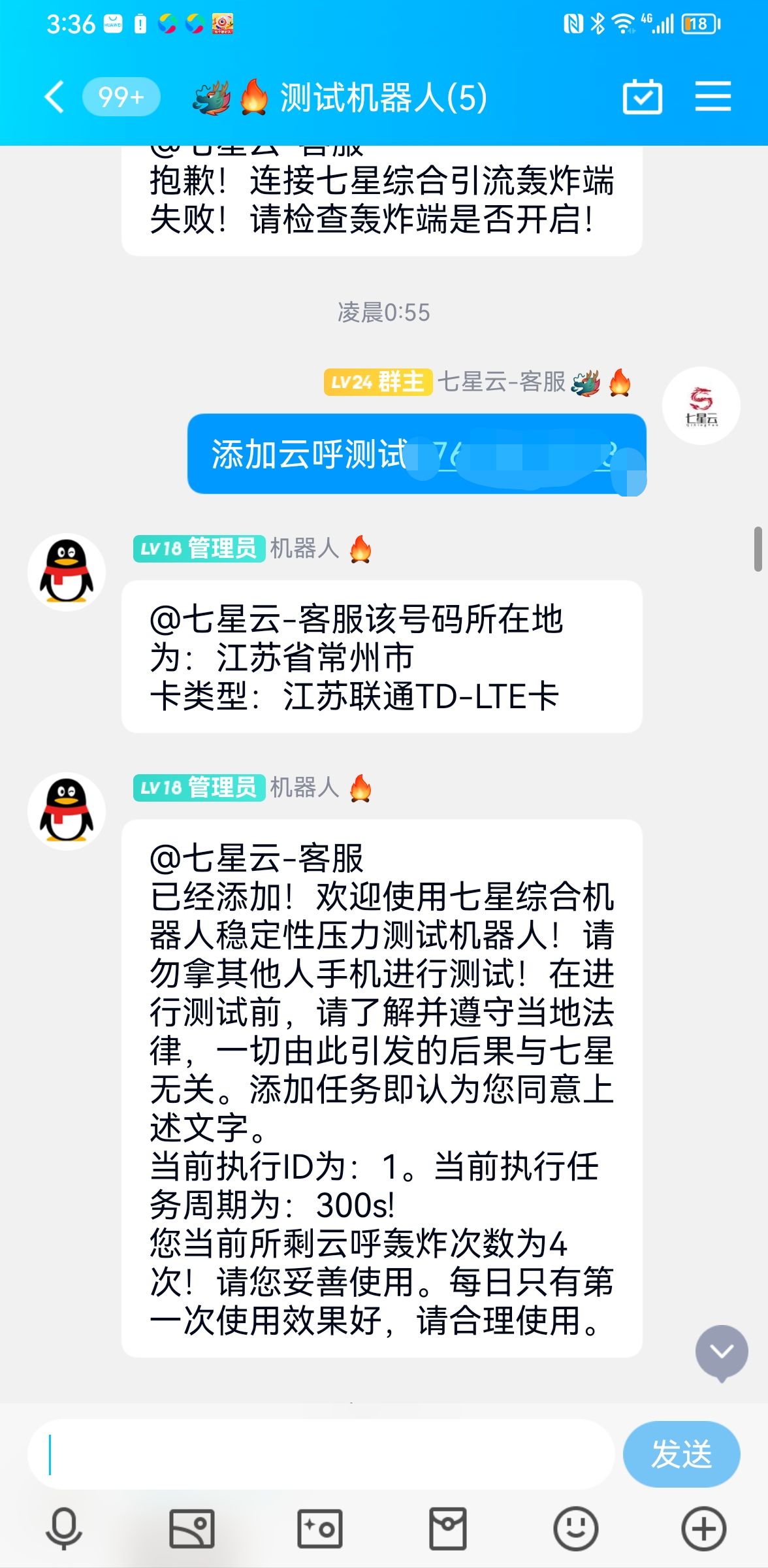Viewport: 768px width, 1568px height.
Task: Open the group calendar check-in icon
Action: coord(643,97)
